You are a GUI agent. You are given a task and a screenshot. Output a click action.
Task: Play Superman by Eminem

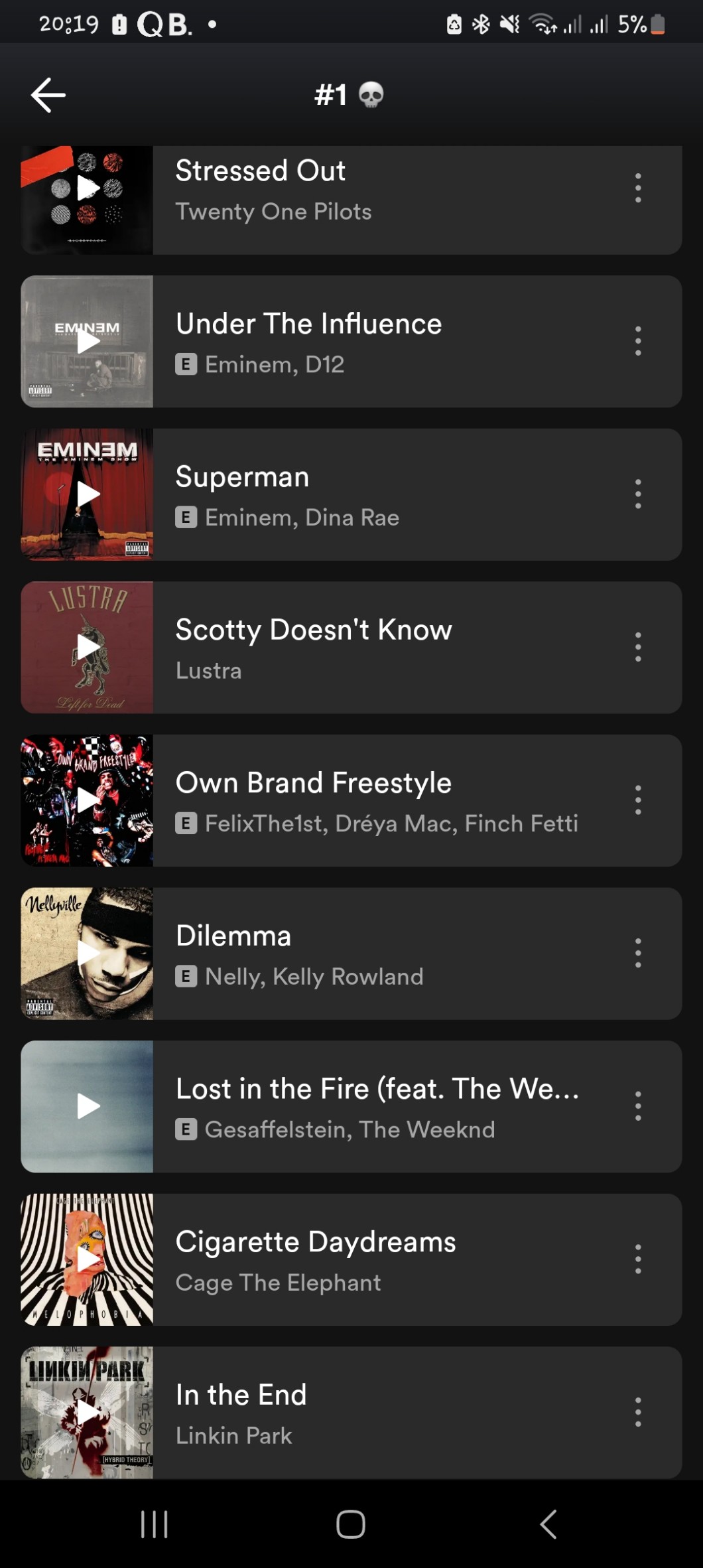coord(88,494)
